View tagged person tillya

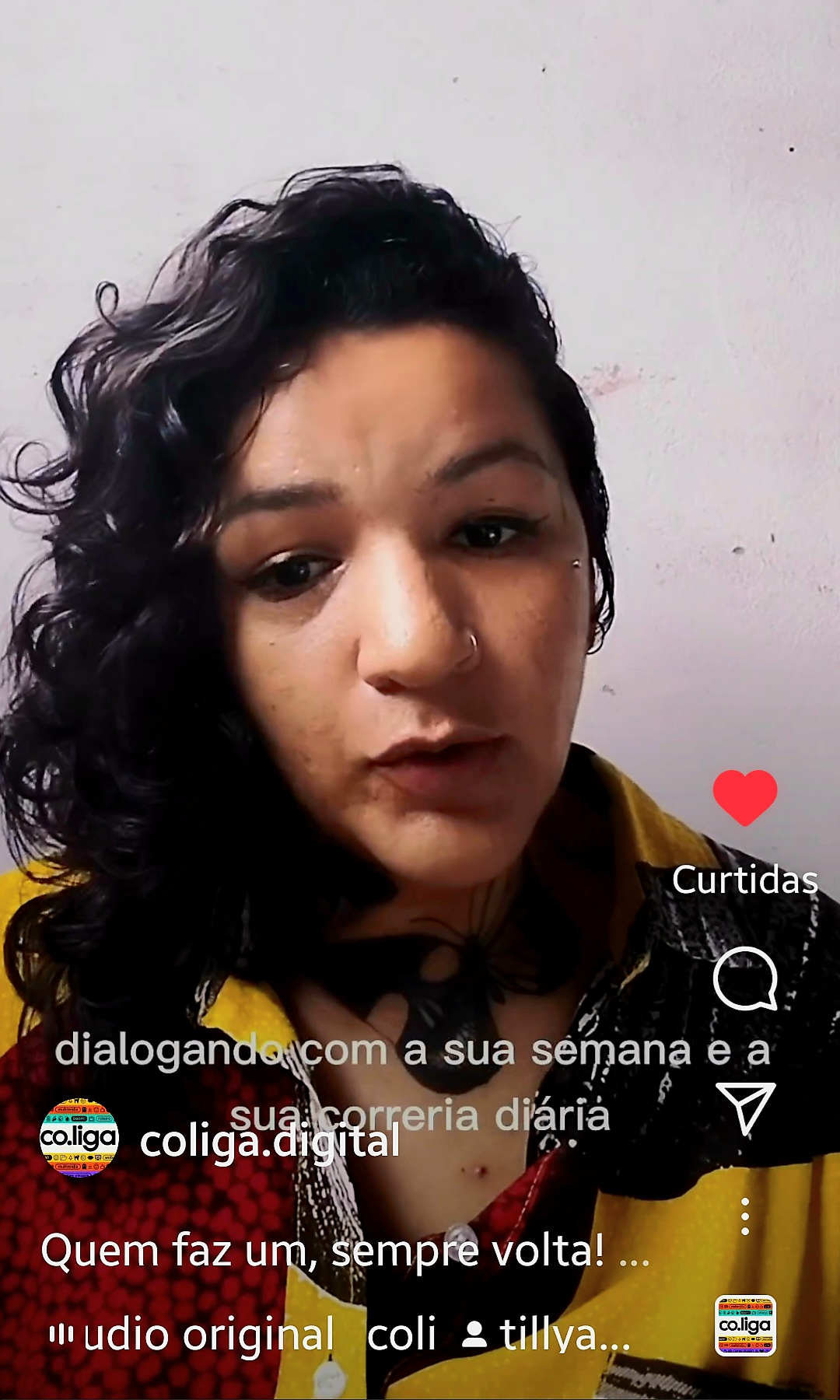tap(548, 1335)
